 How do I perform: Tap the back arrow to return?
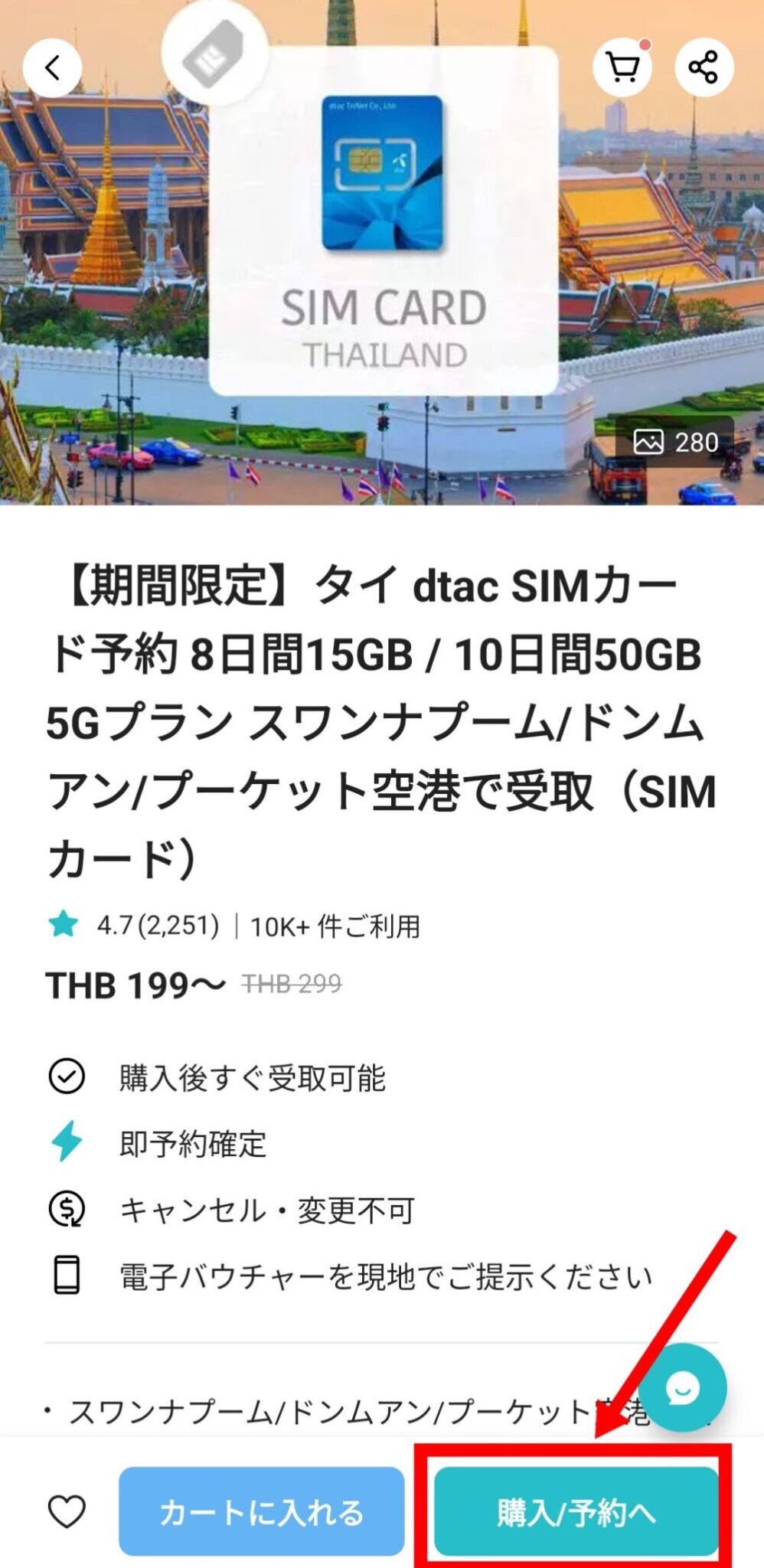[52, 67]
